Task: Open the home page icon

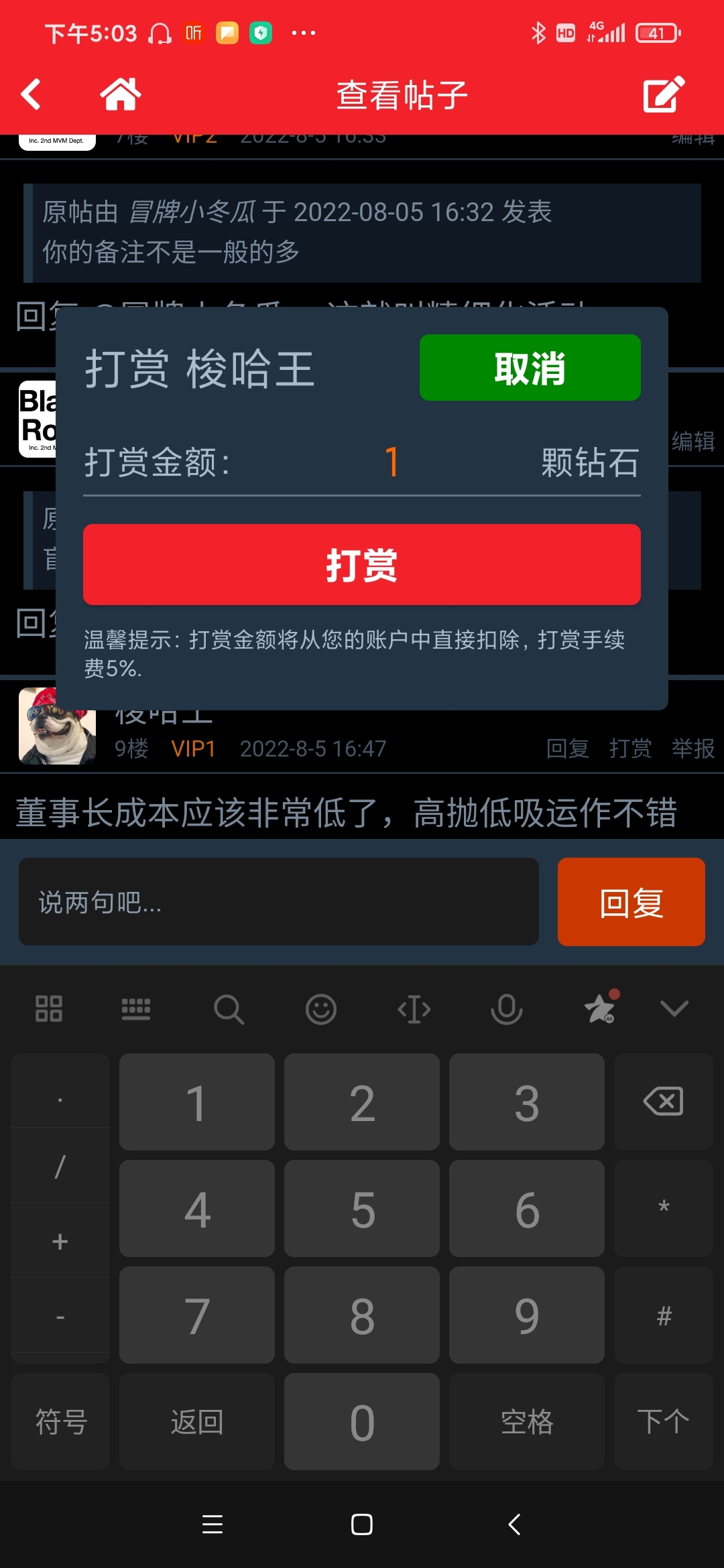Action: [121, 94]
